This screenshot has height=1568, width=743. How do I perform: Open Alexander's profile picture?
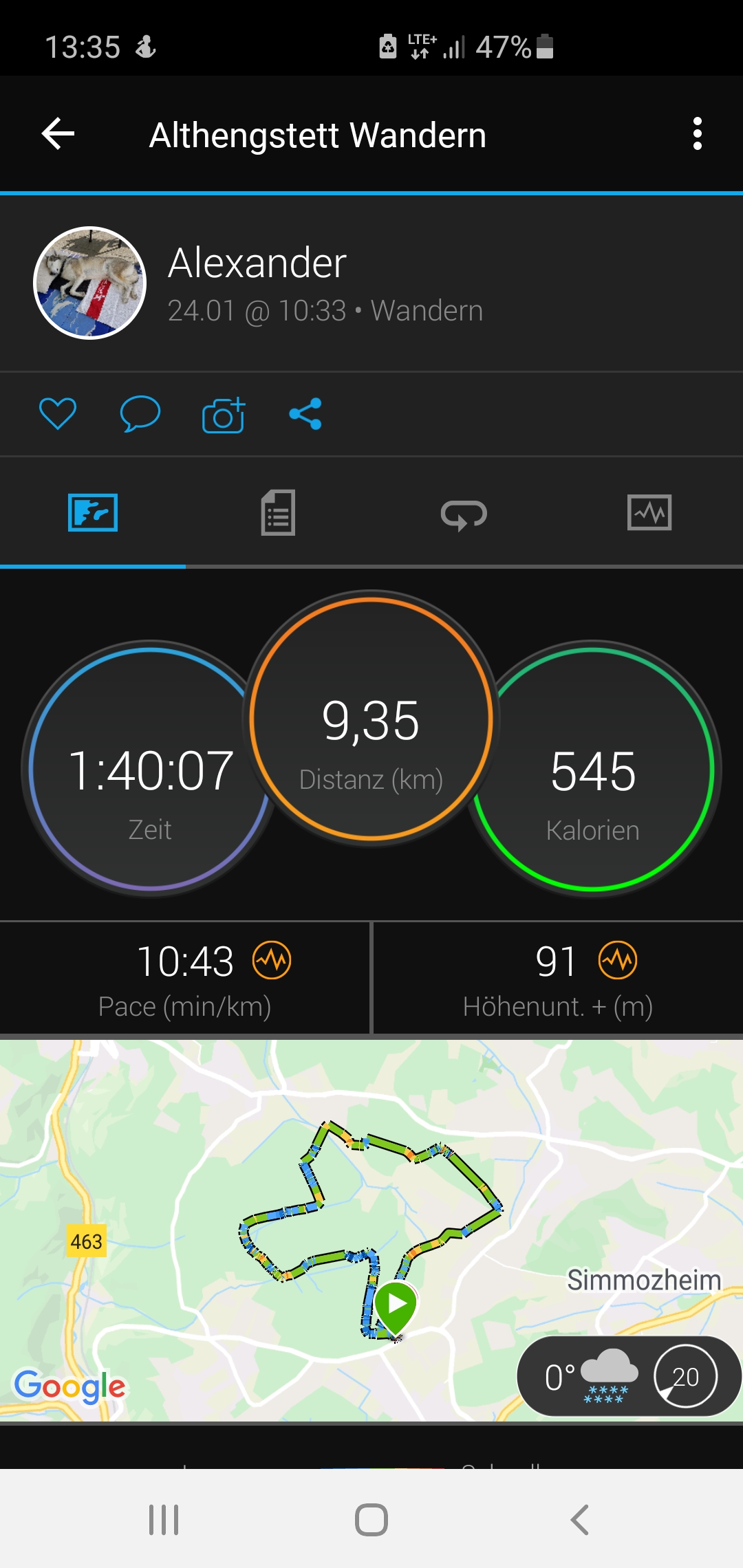[90, 283]
